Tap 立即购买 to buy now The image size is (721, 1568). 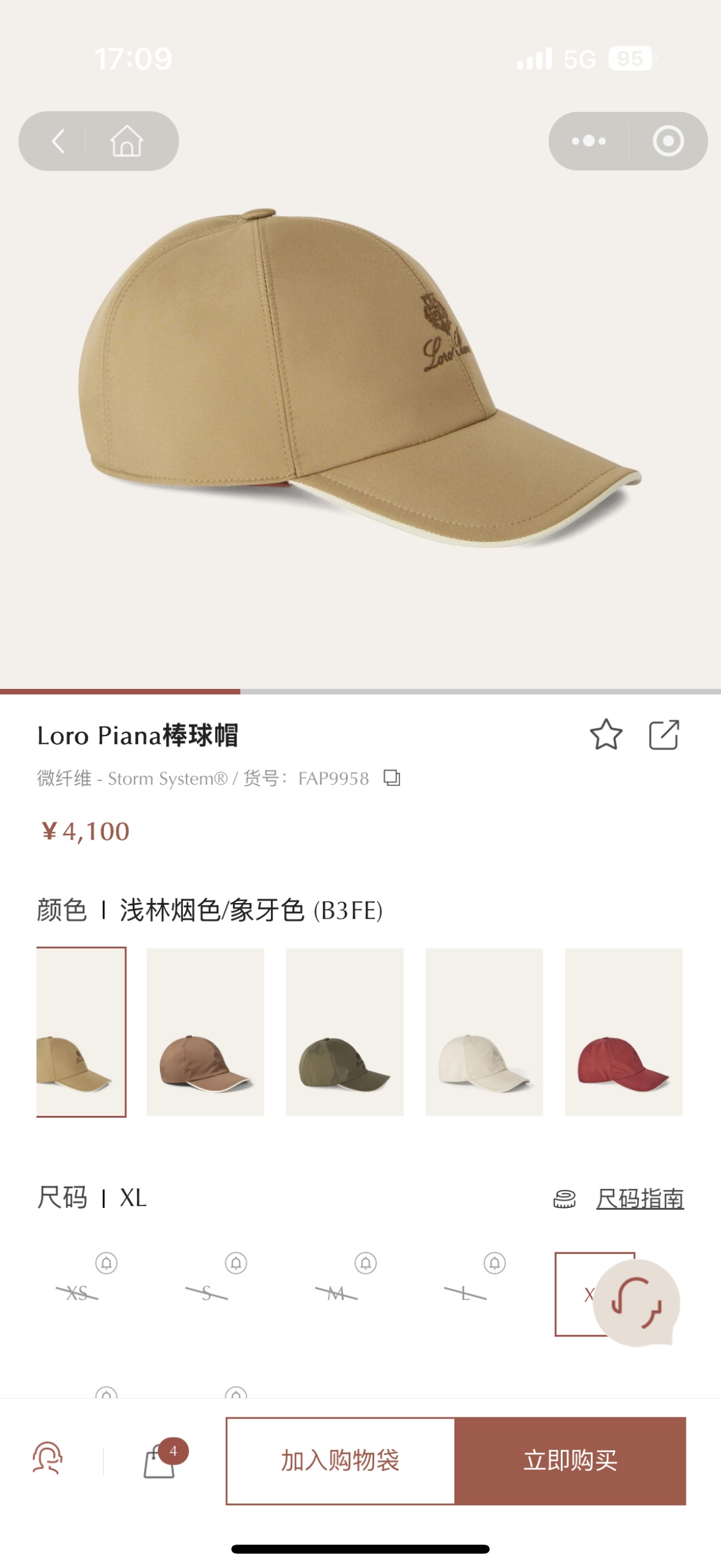(x=570, y=1460)
